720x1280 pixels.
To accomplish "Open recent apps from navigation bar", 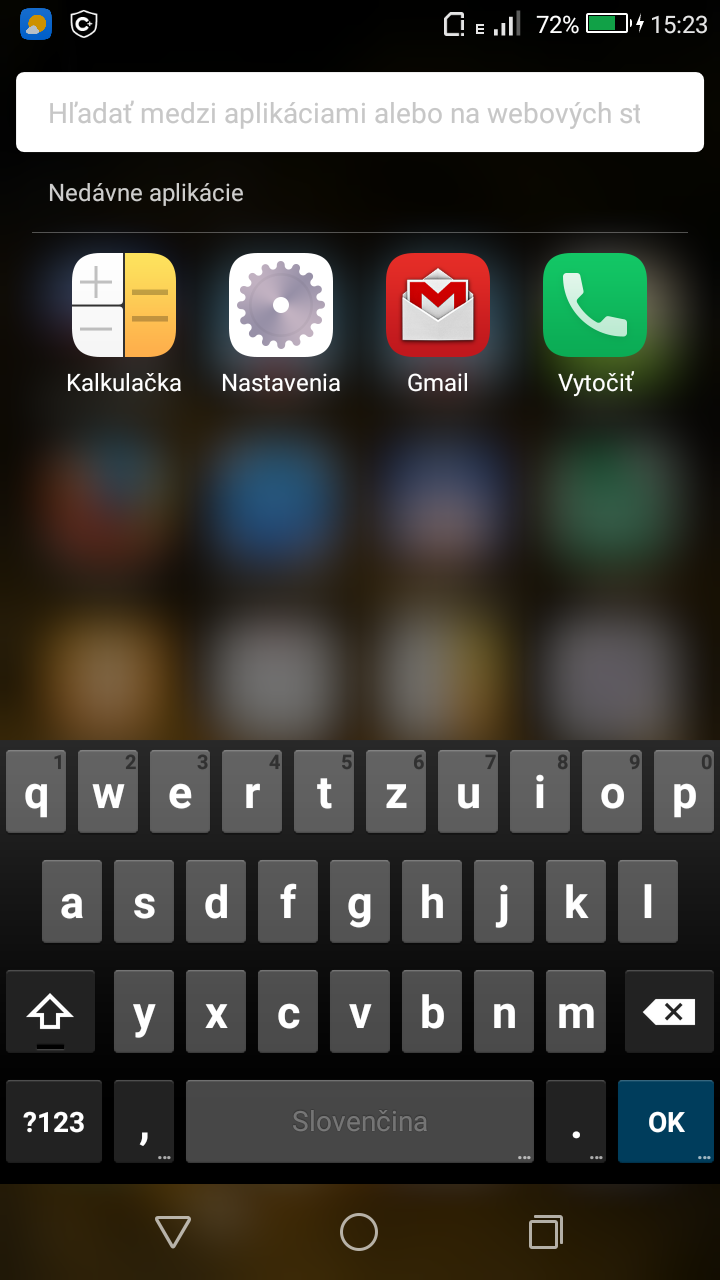I will (x=545, y=1232).
